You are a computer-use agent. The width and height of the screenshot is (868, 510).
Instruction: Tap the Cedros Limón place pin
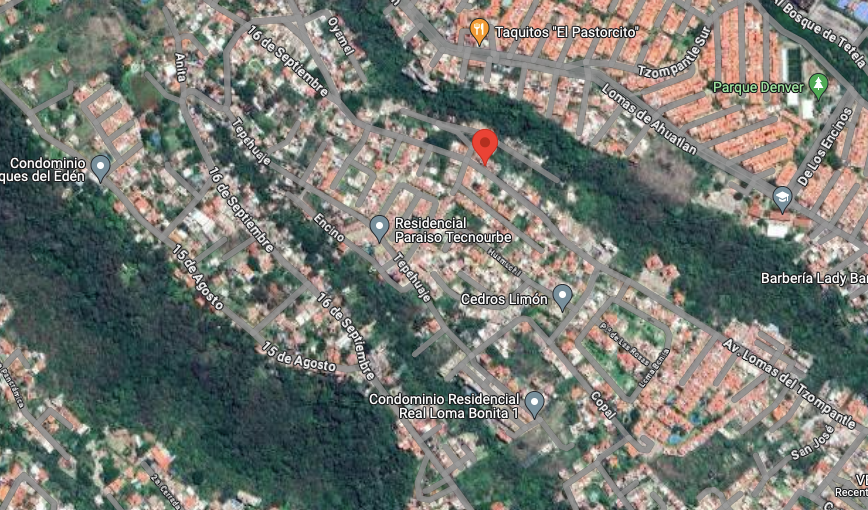point(562,298)
